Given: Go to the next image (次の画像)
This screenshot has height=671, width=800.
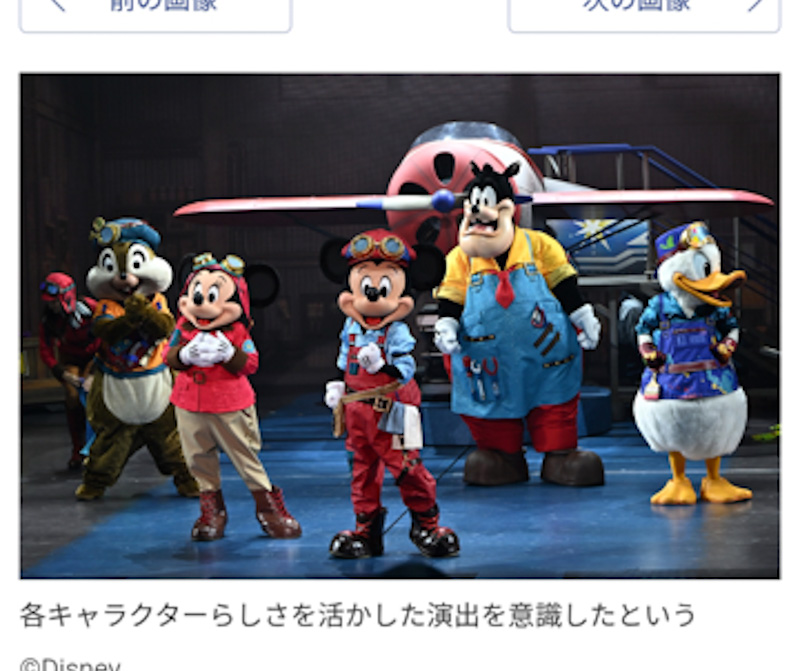Looking at the screenshot, I should (643, 10).
